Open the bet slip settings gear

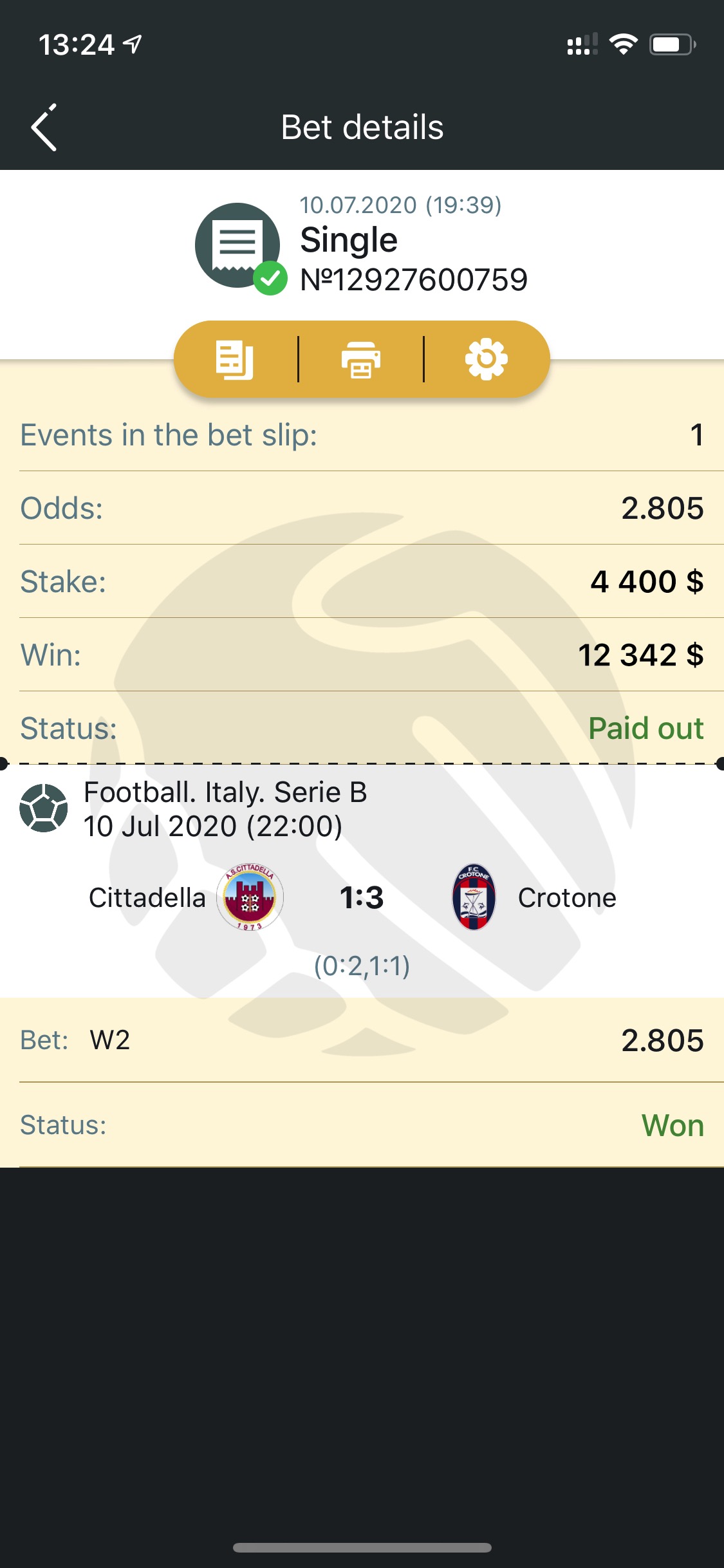tap(487, 359)
